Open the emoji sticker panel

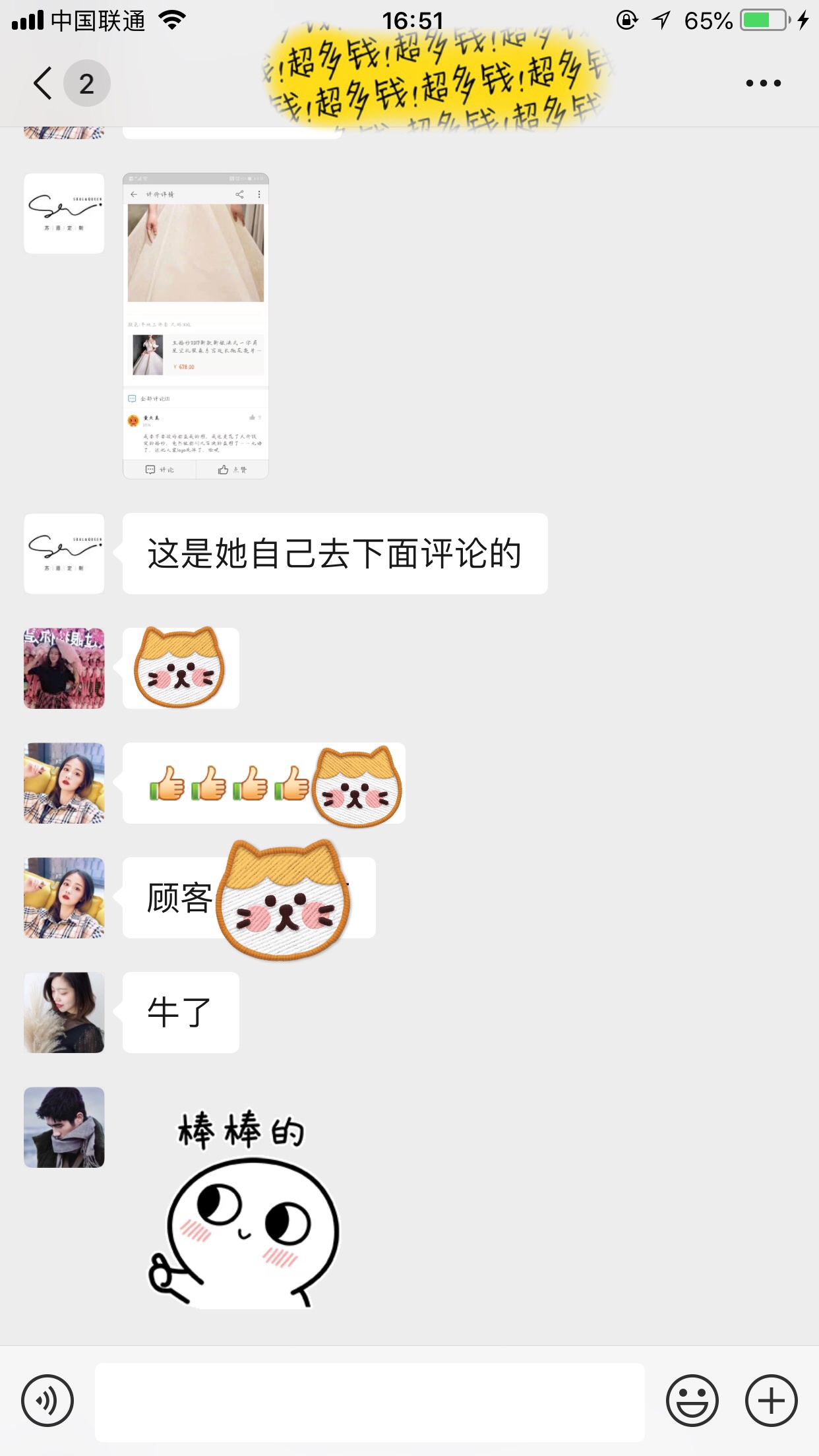692,1401
